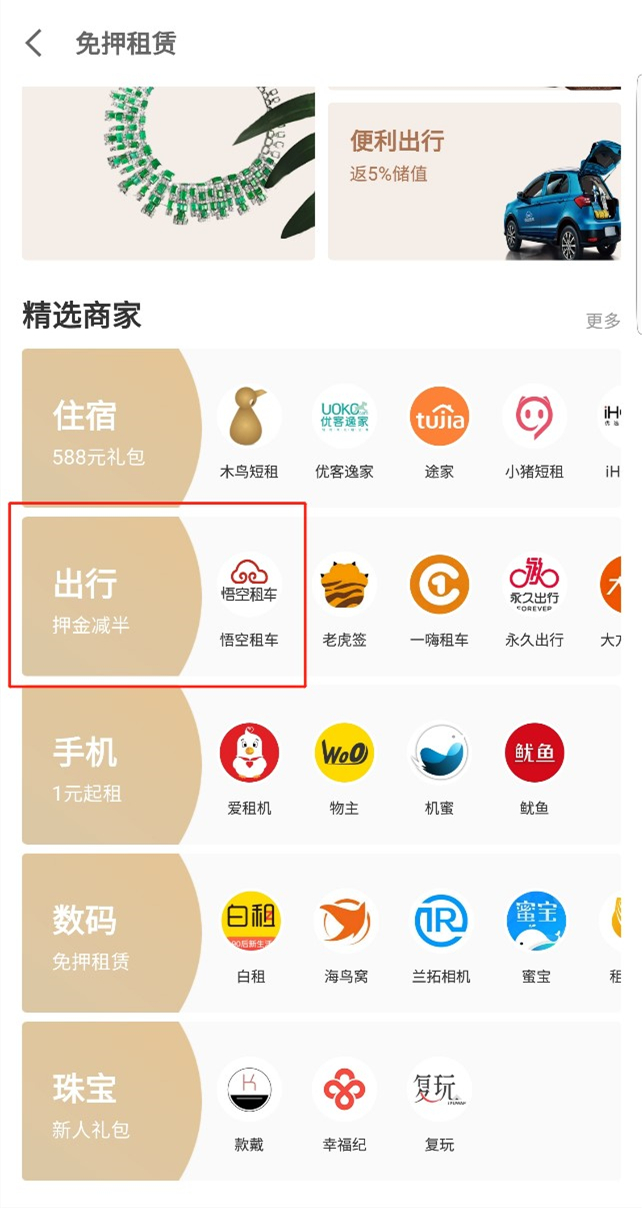Open the 数码 category

(112, 932)
